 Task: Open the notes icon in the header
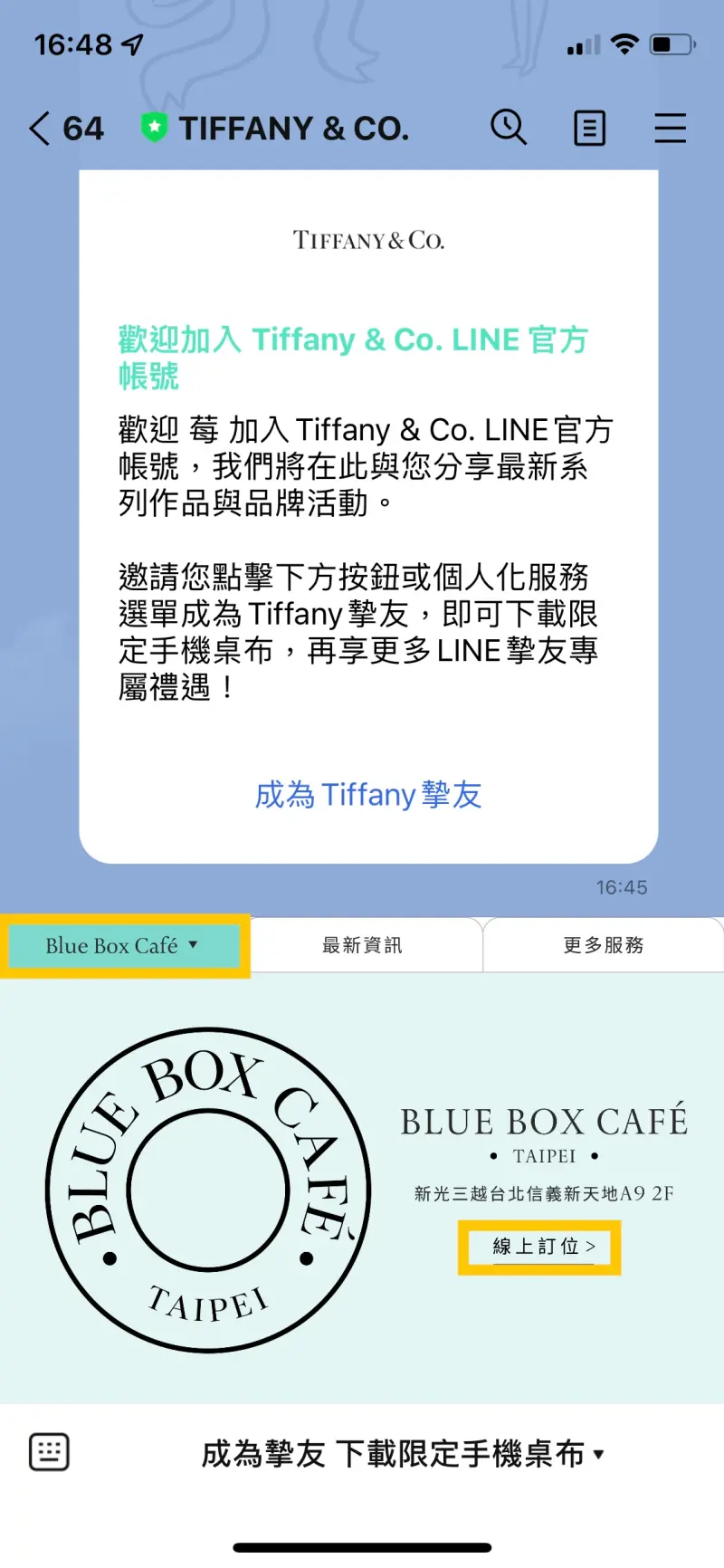point(590,129)
